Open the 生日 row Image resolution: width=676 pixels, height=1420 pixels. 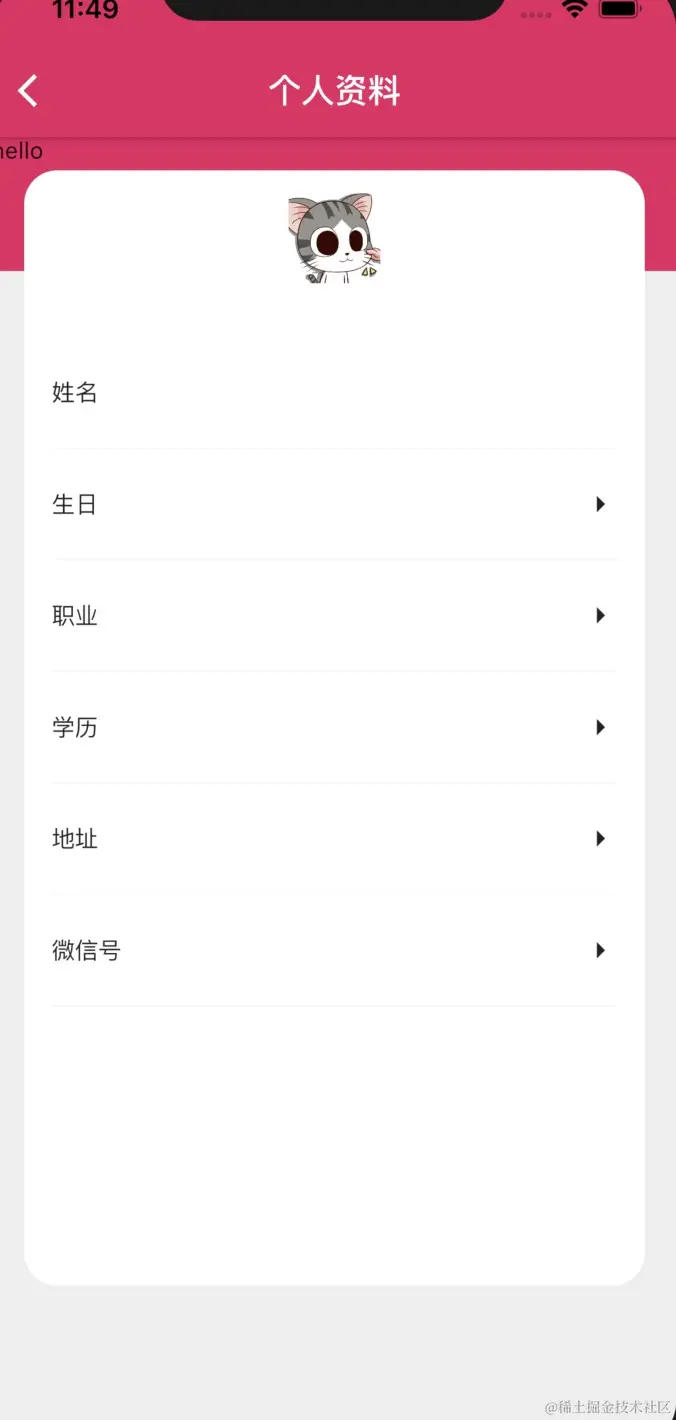[334, 505]
